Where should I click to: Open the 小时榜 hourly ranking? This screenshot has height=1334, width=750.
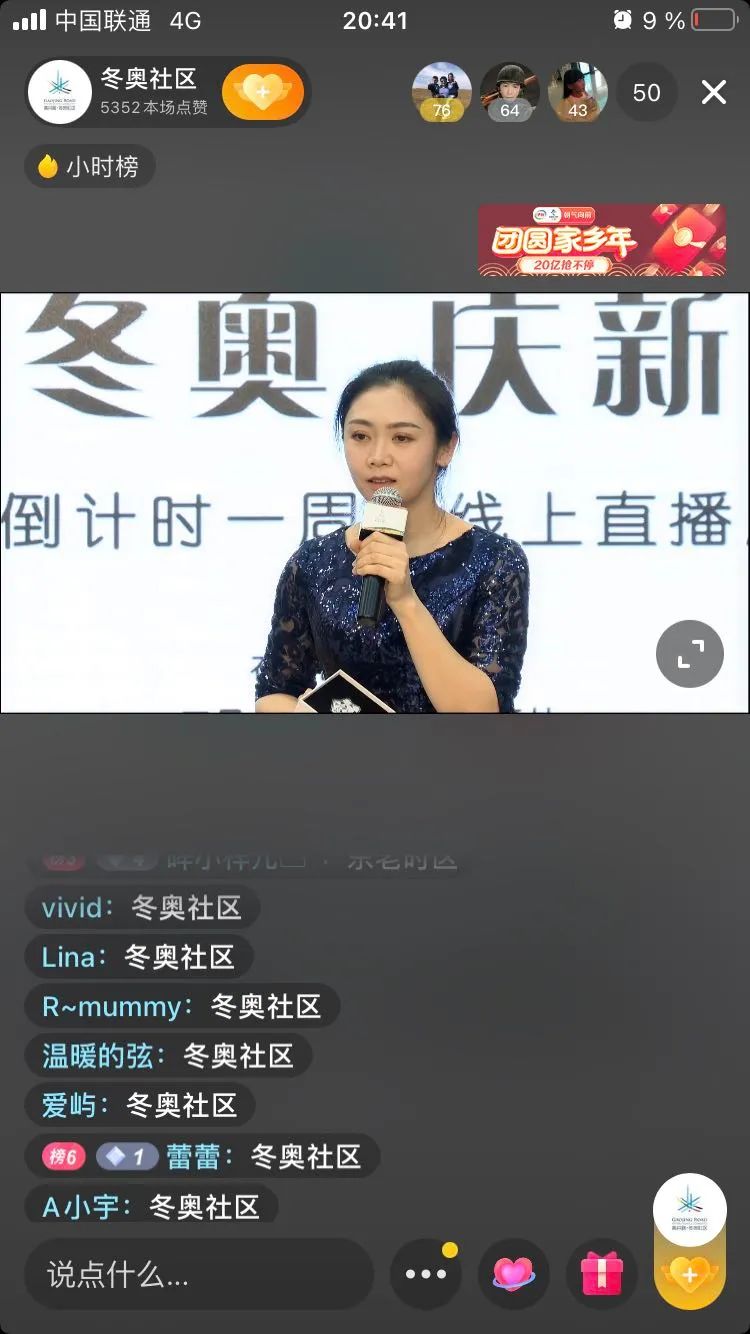89,166
